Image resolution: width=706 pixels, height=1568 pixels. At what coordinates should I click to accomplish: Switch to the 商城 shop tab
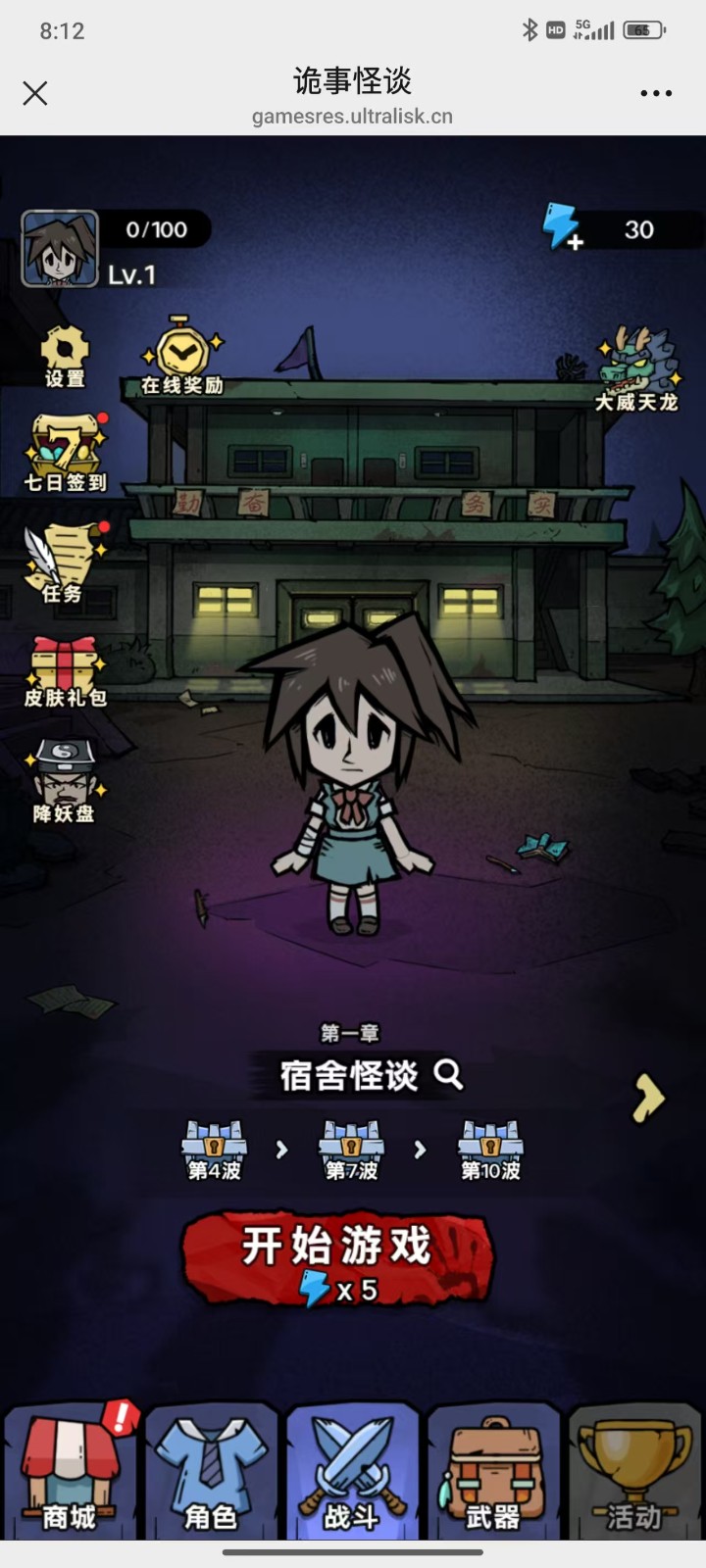pos(70,1470)
